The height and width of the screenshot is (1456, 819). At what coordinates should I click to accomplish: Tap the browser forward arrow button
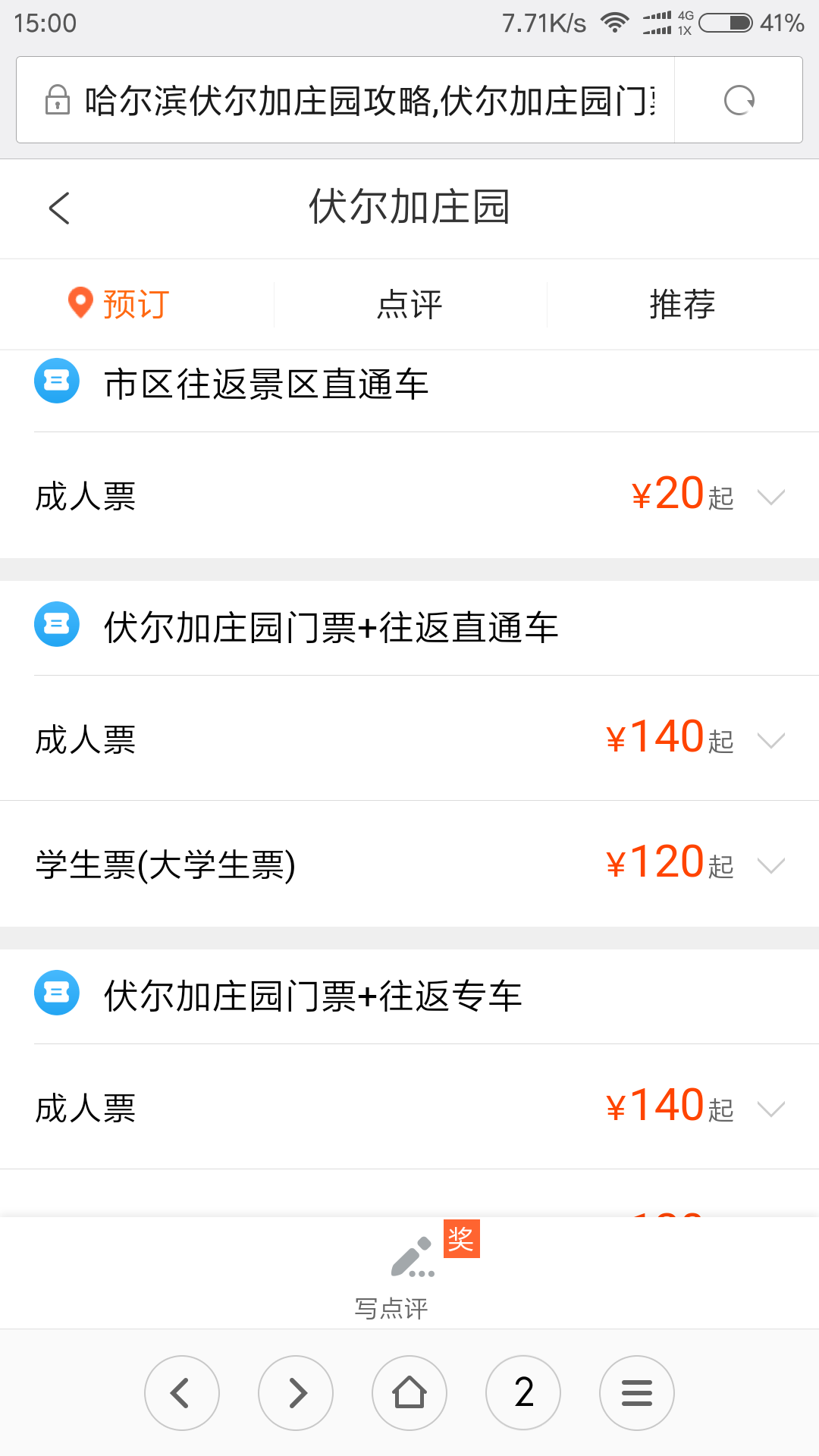[296, 1393]
